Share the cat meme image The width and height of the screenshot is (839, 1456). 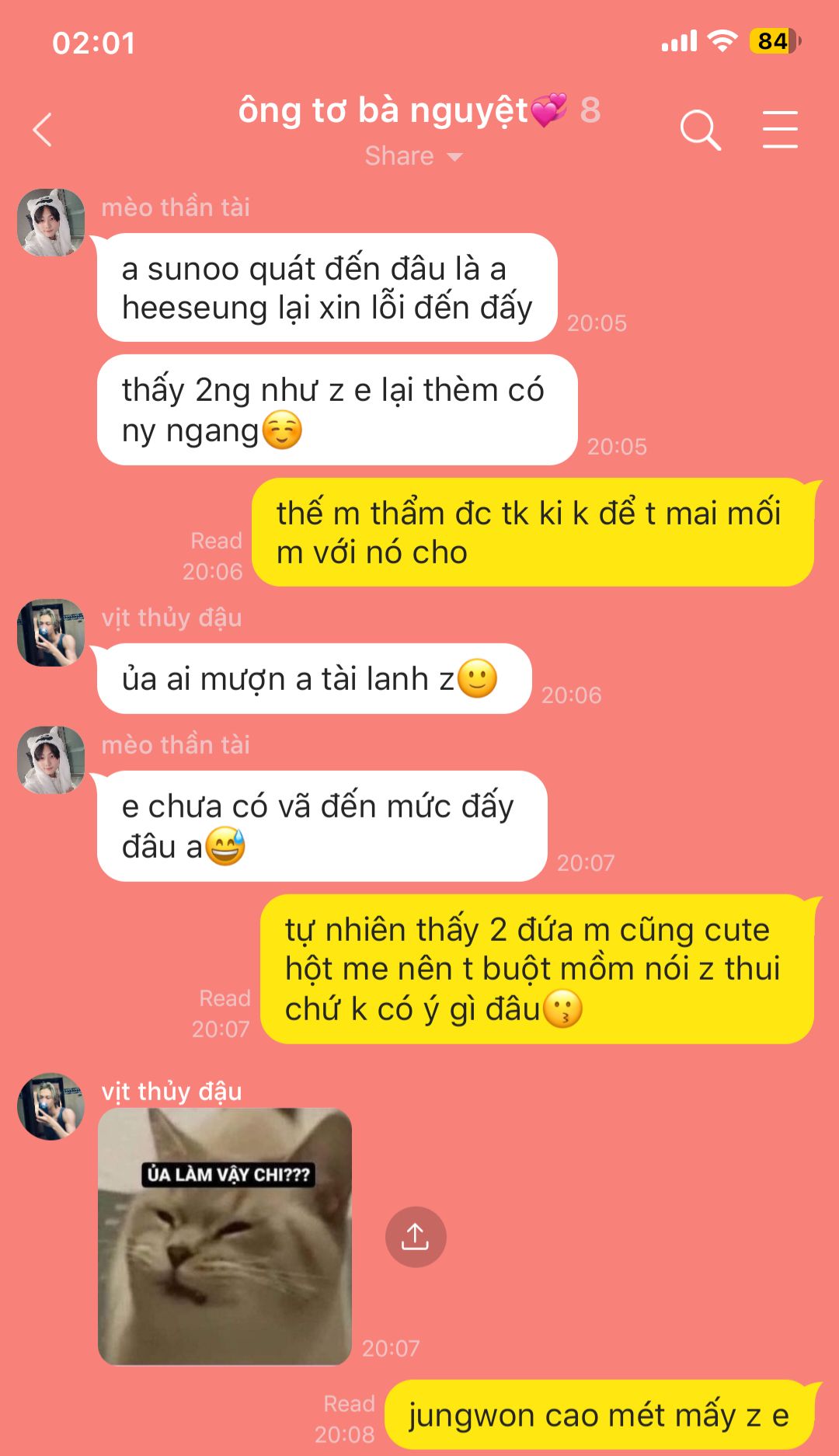pos(416,1236)
